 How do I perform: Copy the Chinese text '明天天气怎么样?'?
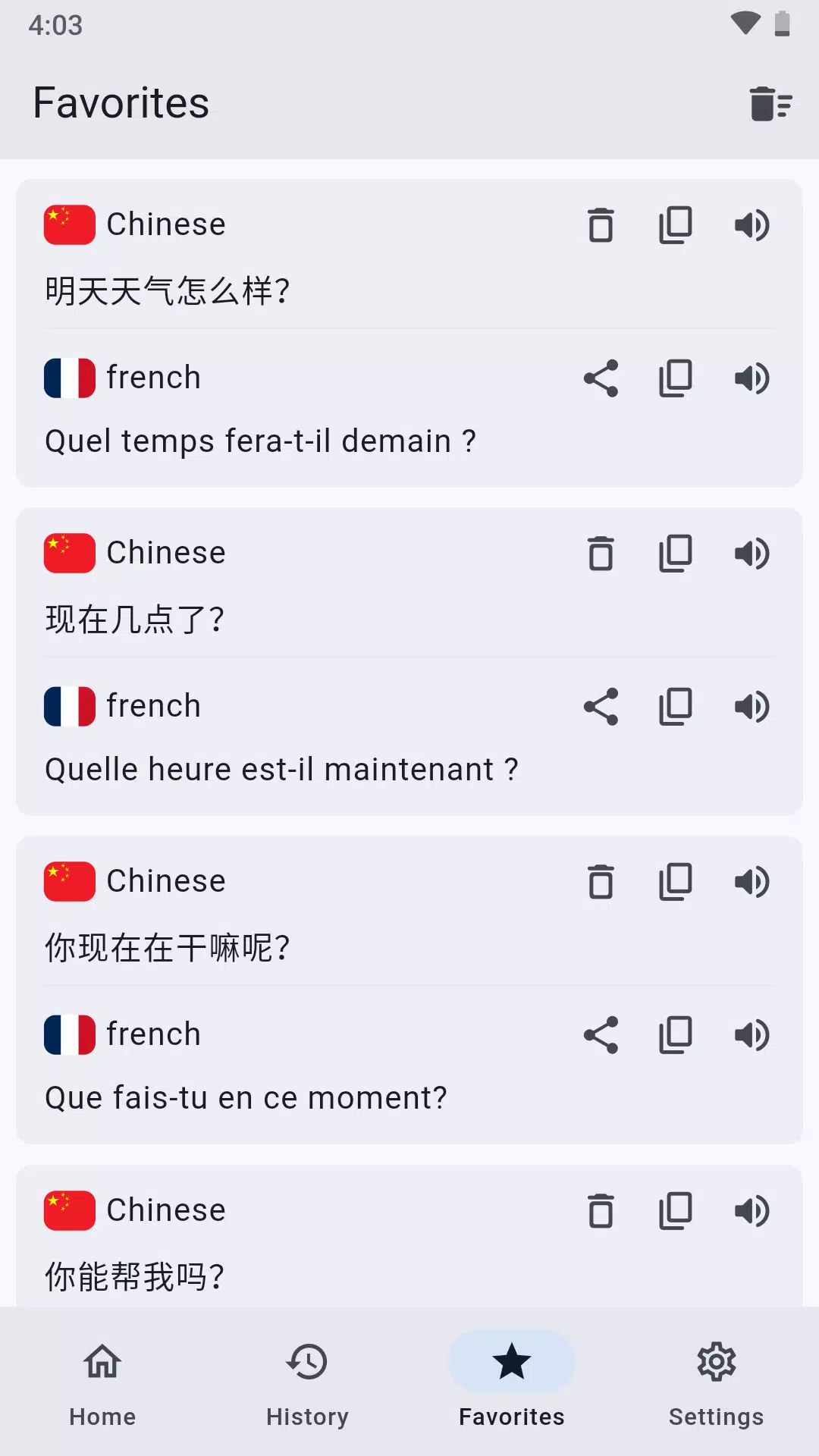[675, 224]
